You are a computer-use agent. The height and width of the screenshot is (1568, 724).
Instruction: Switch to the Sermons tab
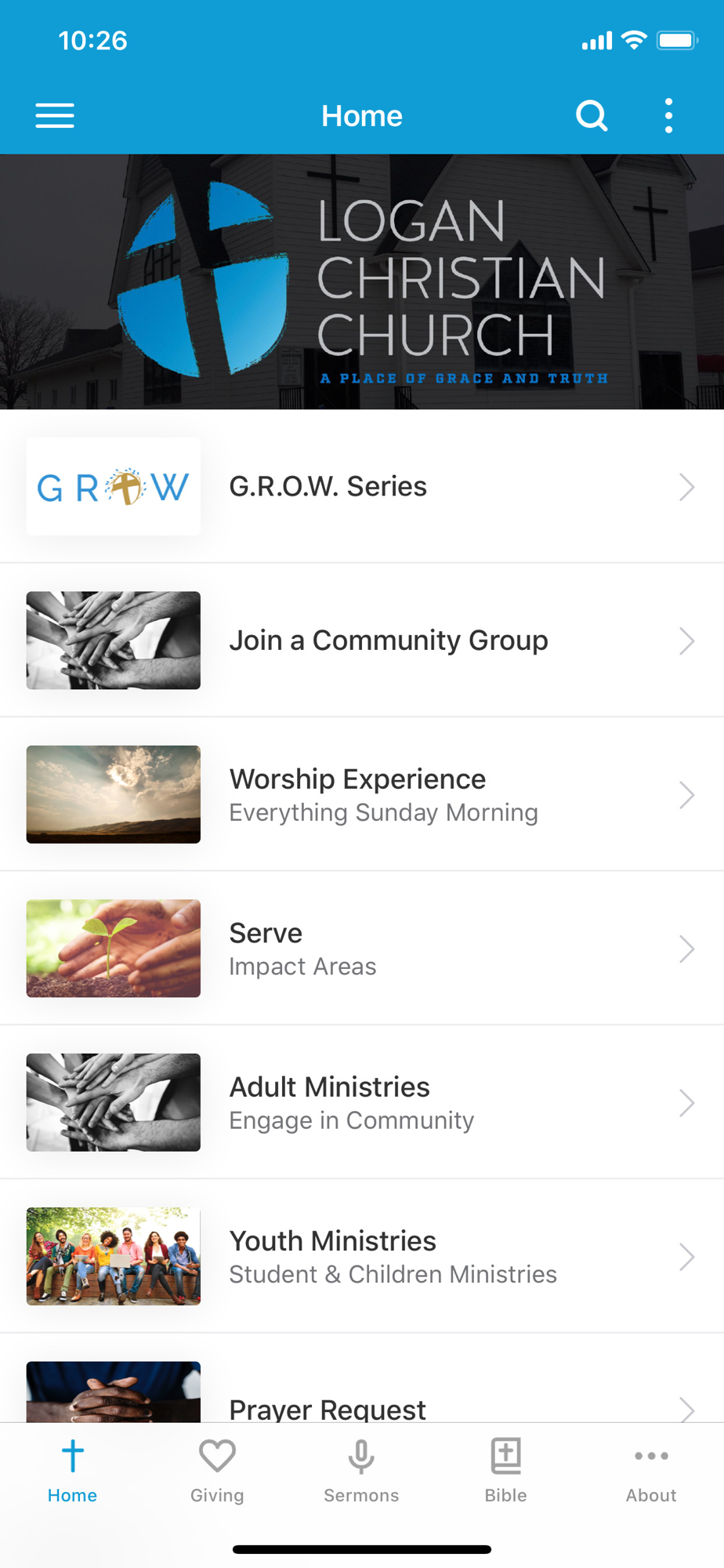(x=361, y=1472)
